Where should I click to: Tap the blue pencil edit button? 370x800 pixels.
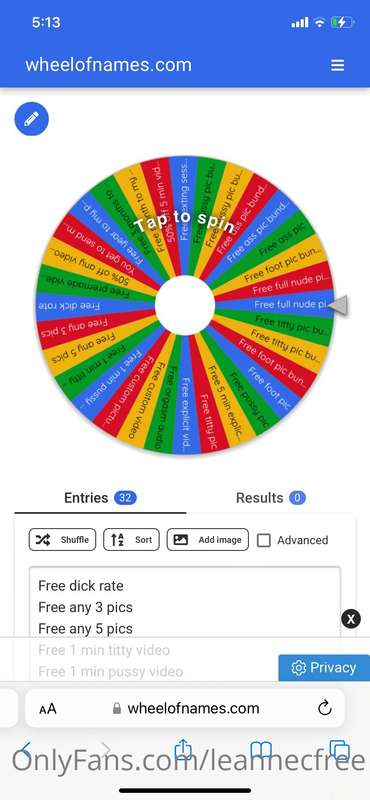[x=32, y=119]
